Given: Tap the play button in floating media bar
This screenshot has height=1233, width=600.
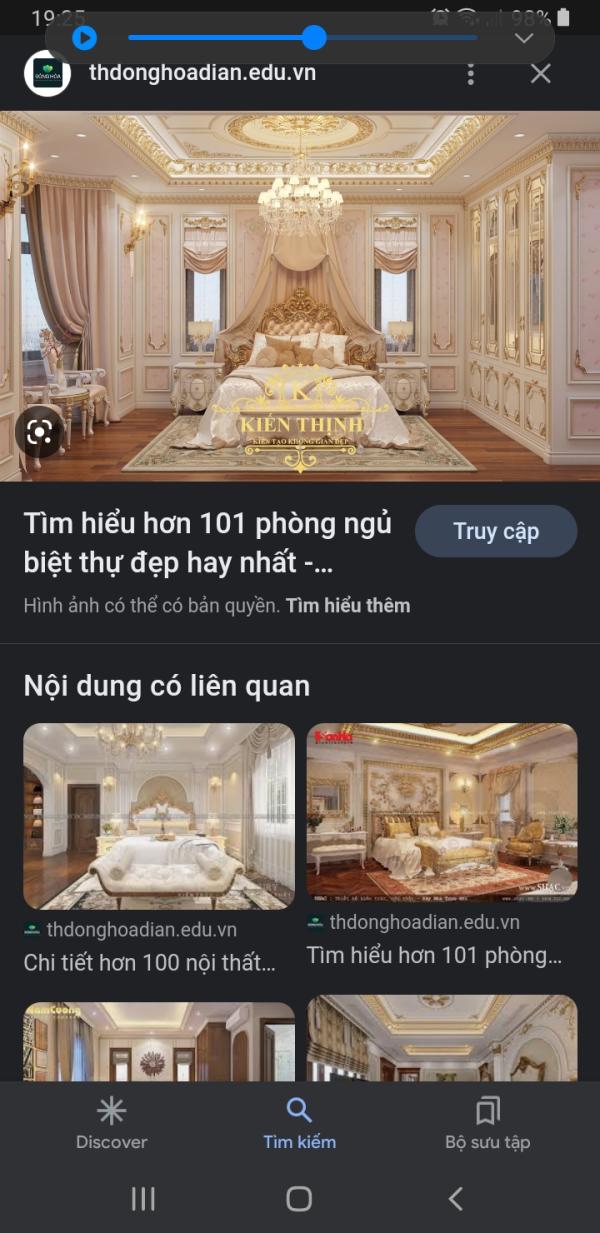Looking at the screenshot, I should pos(84,38).
